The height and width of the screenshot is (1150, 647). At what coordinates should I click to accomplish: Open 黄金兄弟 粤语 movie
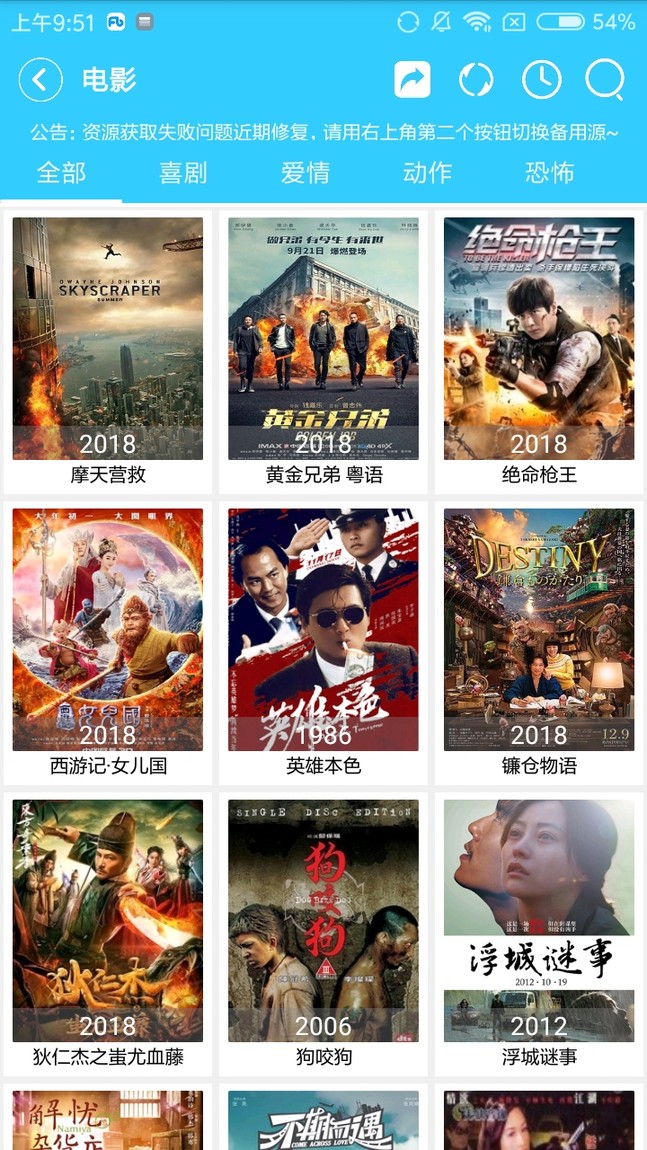point(324,352)
